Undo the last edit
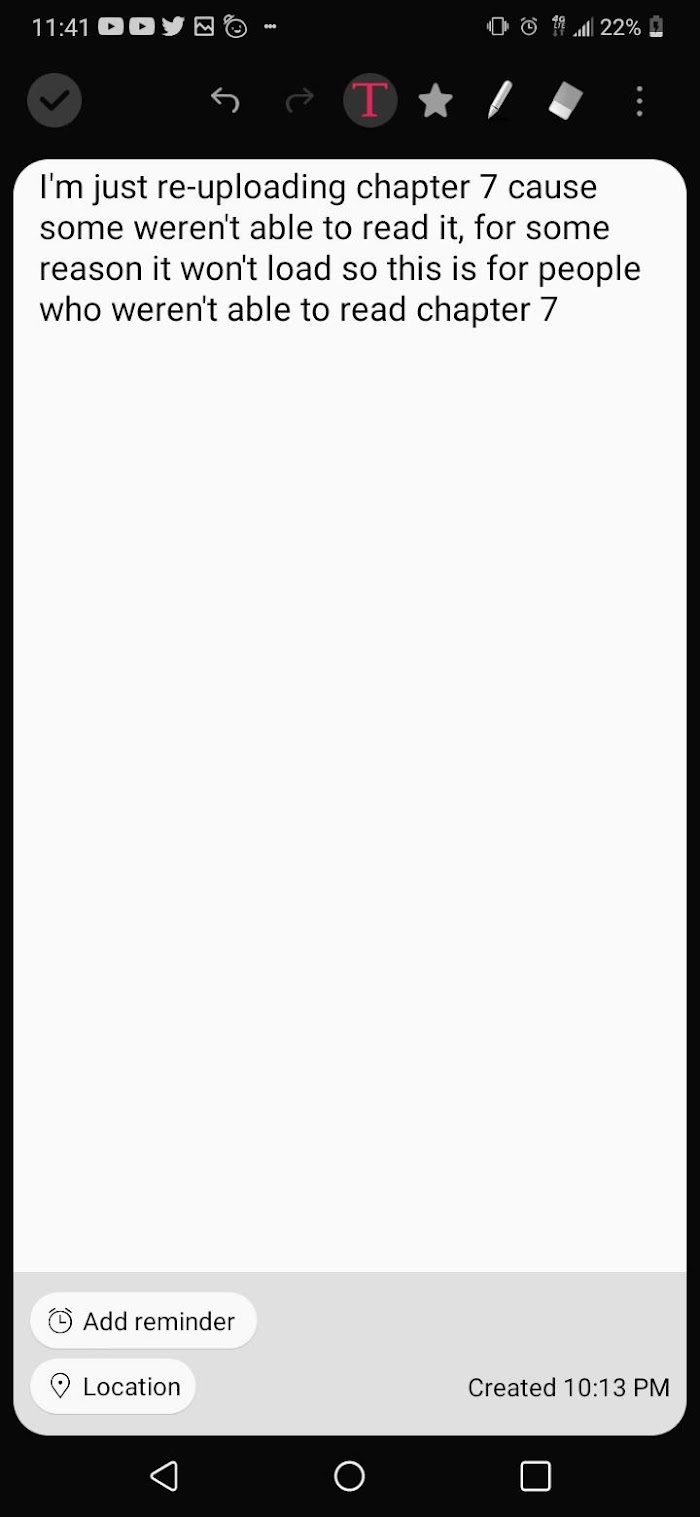 (225, 100)
